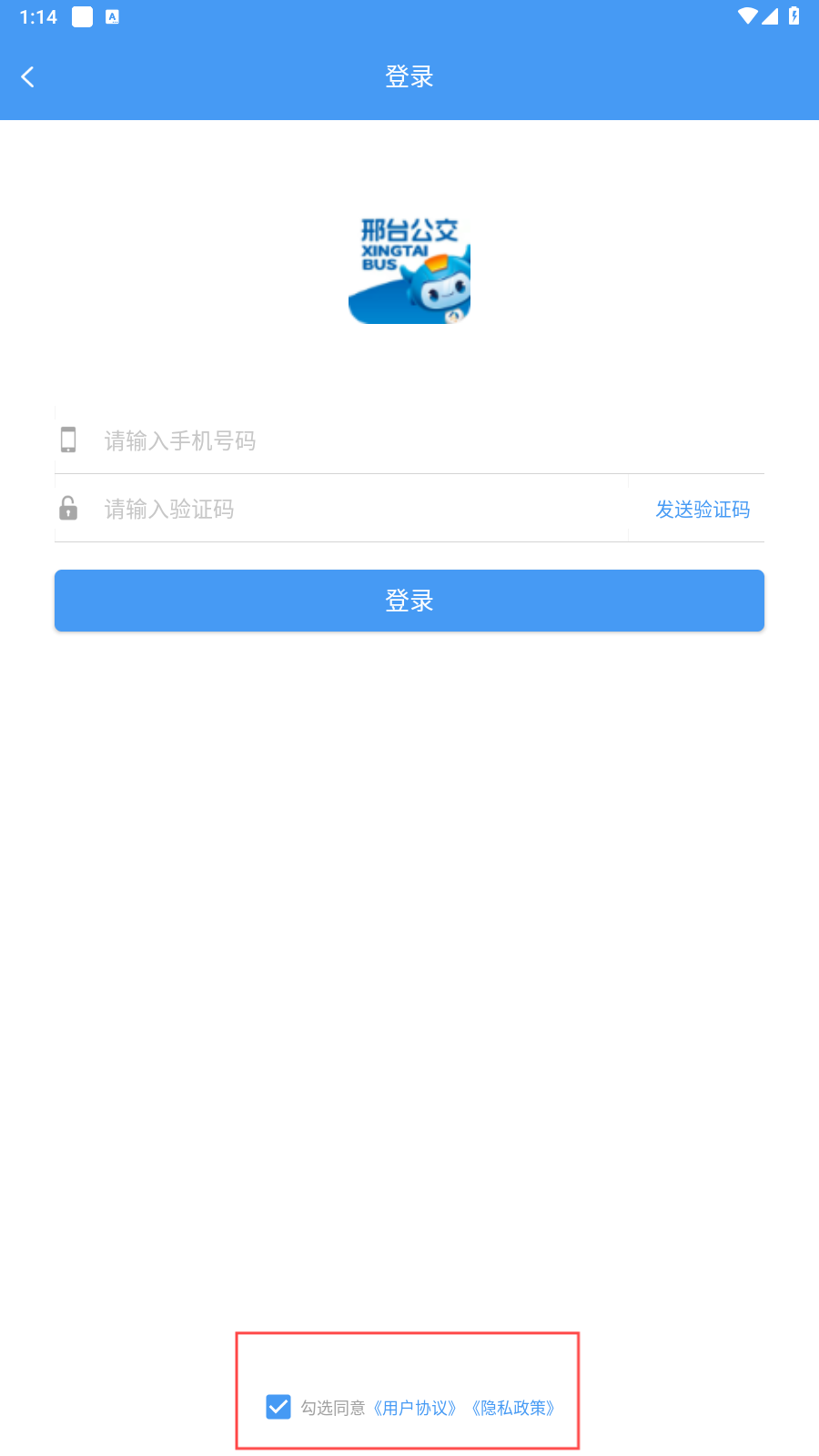This screenshot has width=819, height=1456.
Task: Go back using the top-left arrow
Action: click(x=28, y=77)
